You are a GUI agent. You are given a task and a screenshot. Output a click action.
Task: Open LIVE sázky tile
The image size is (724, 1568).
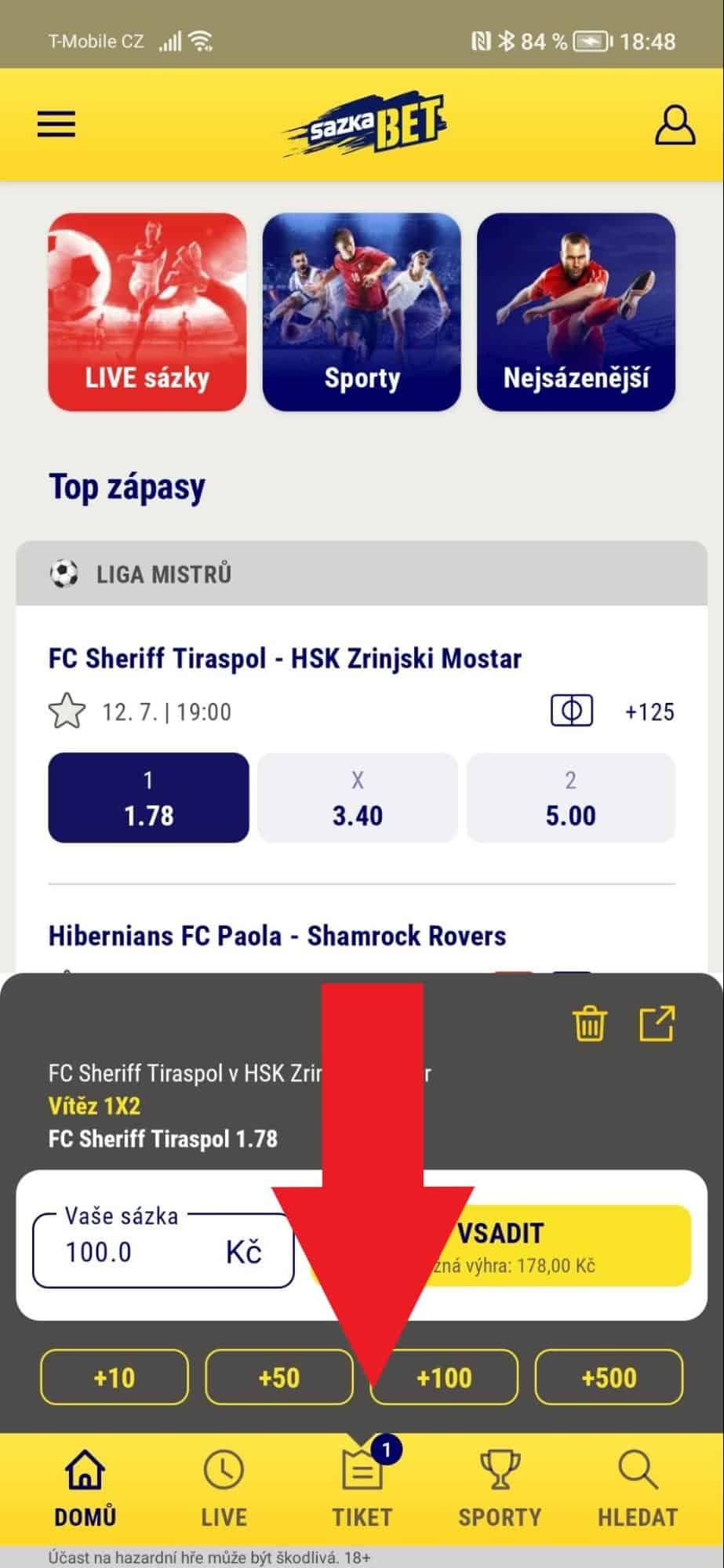coord(147,312)
